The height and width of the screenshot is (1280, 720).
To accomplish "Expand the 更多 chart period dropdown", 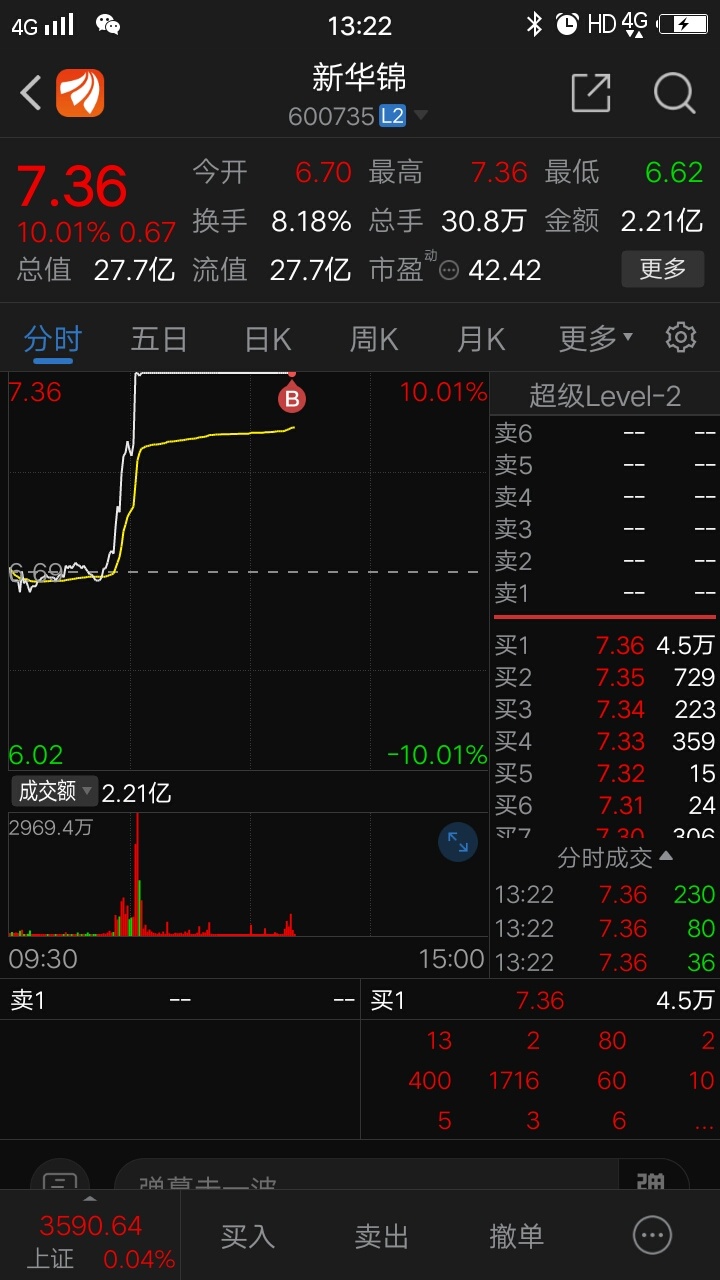I will point(596,339).
